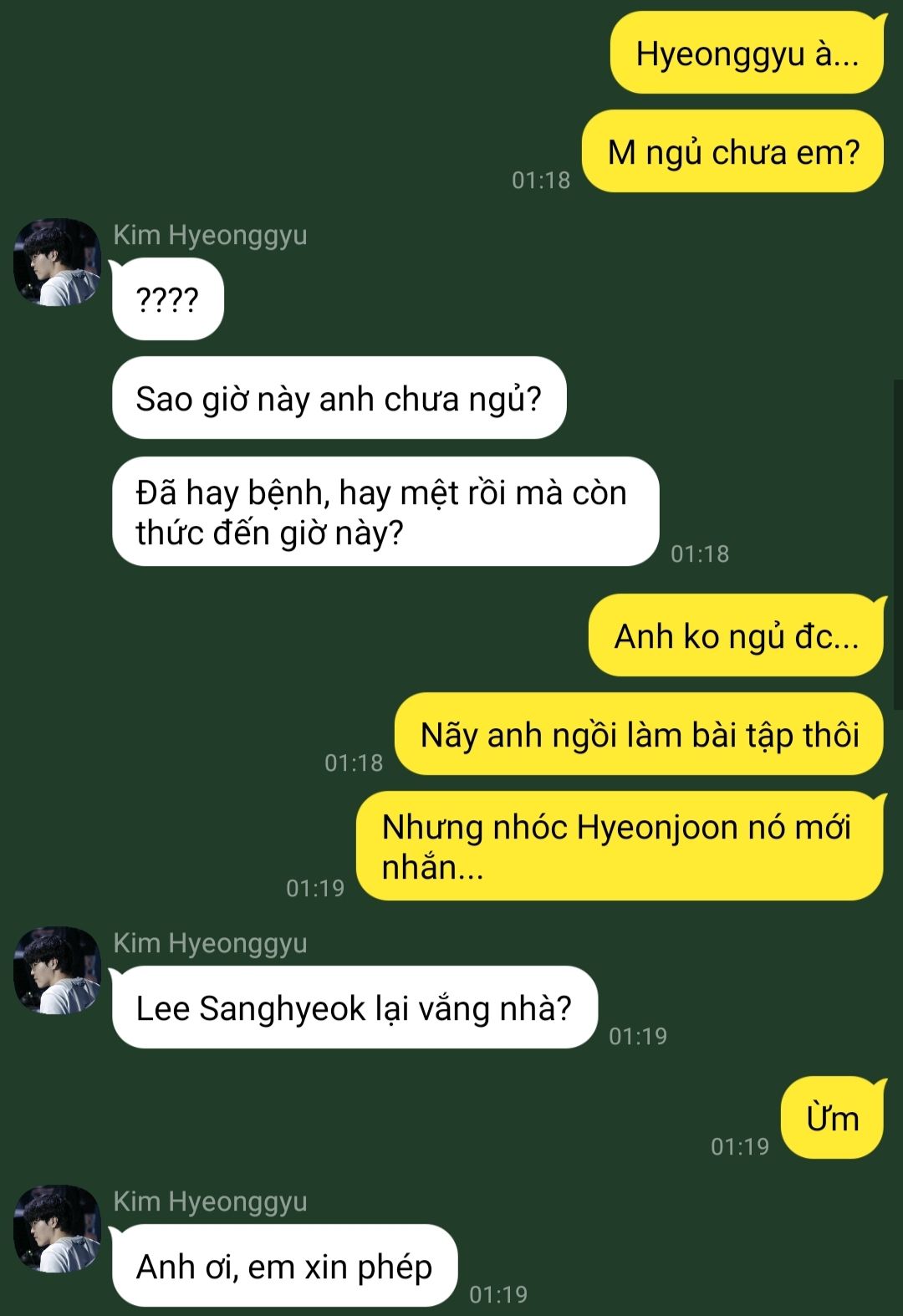Screen dimensions: 903x1316
Task: View profile from avatar beside 'Anh ơi, em xin phép'
Action: (57, 1229)
